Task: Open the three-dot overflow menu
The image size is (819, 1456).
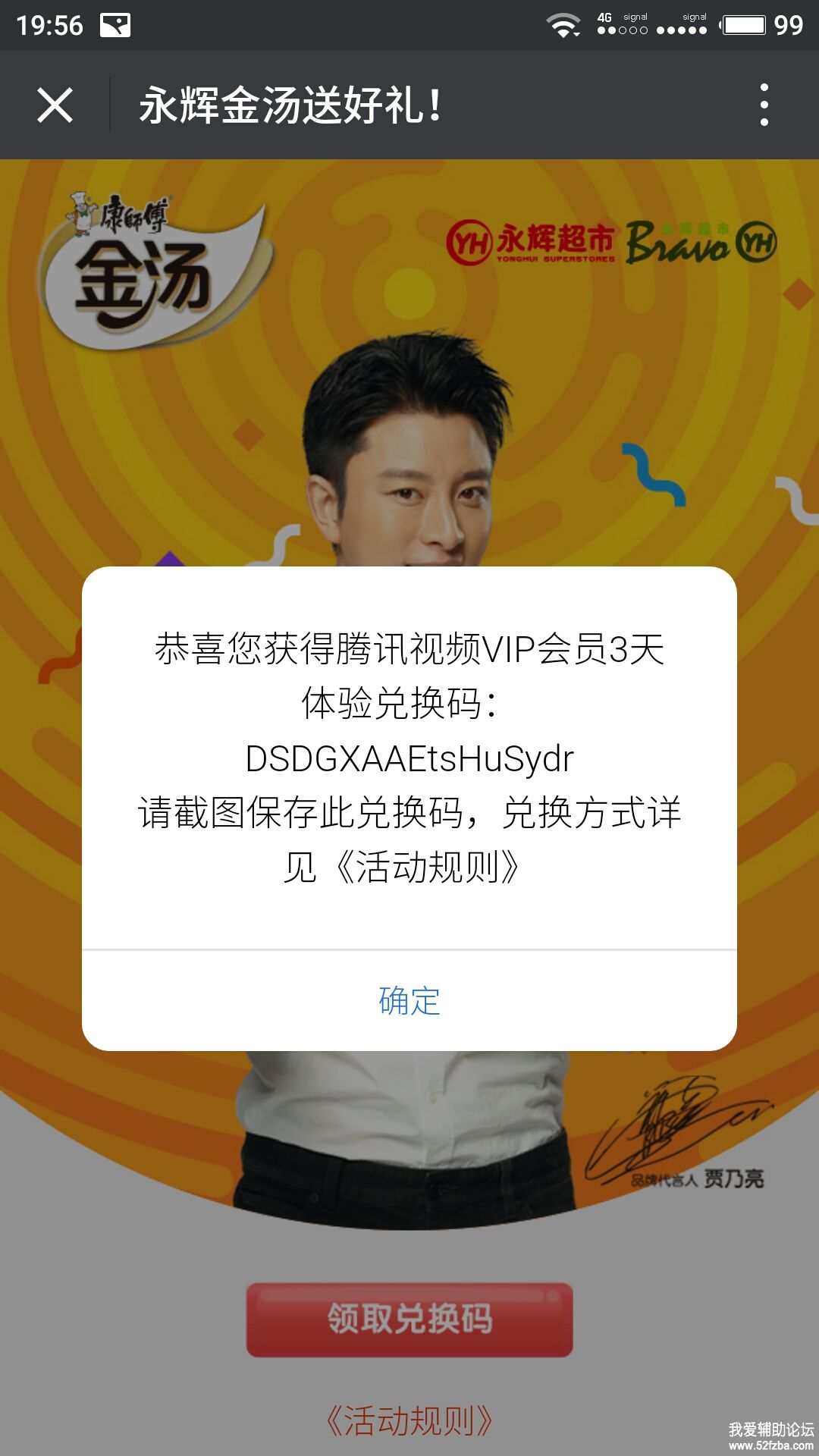Action: click(764, 105)
